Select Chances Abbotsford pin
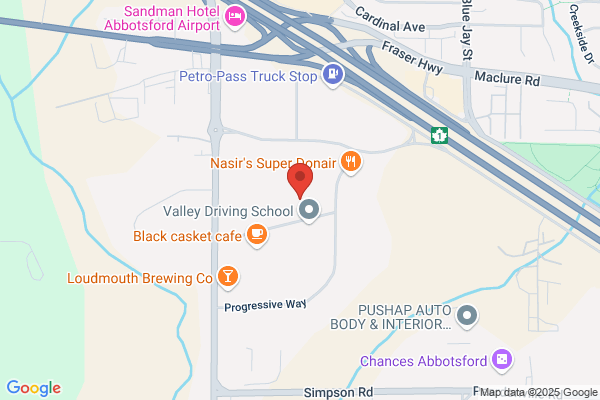 (x=502, y=360)
